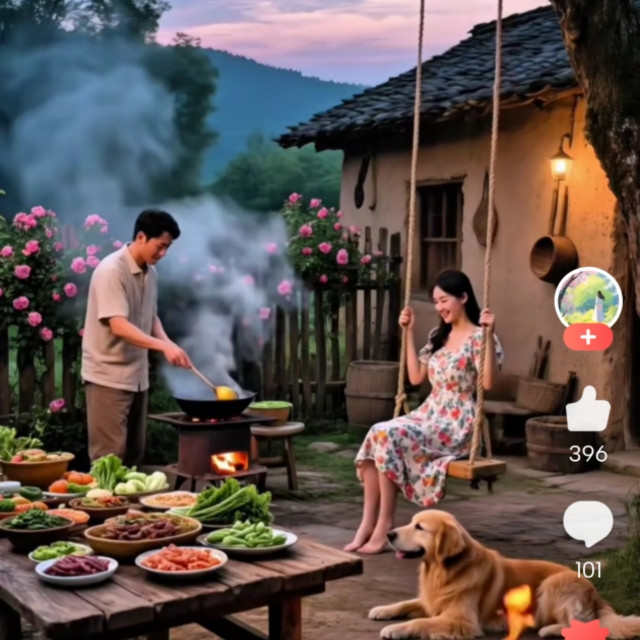
Task: Follow the creator with the plus button
Action: [x=588, y=337]
